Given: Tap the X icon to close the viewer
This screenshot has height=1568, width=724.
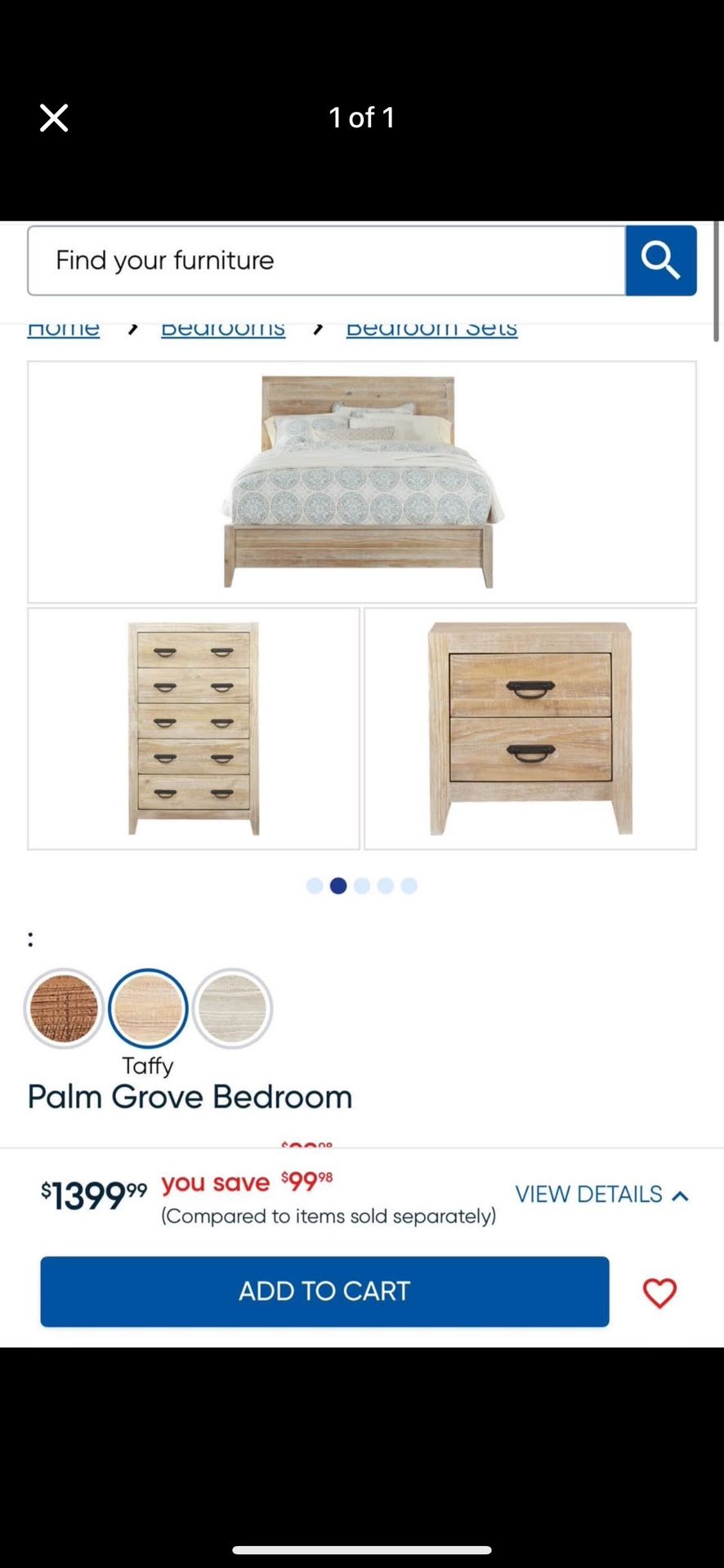Looking at the screenshot, I should 53,117.
